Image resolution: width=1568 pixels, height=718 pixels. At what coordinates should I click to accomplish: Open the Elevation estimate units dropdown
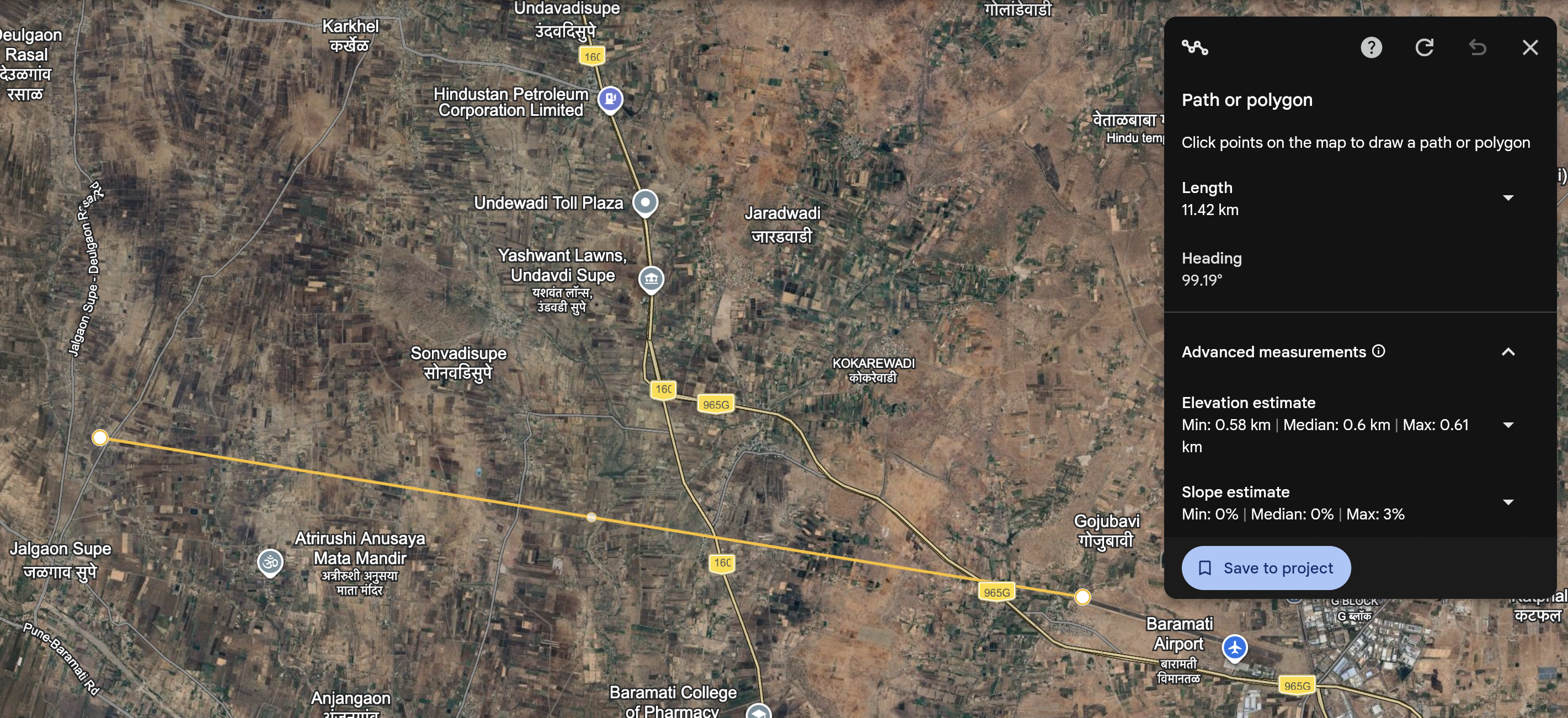(x=1508, y=425)
